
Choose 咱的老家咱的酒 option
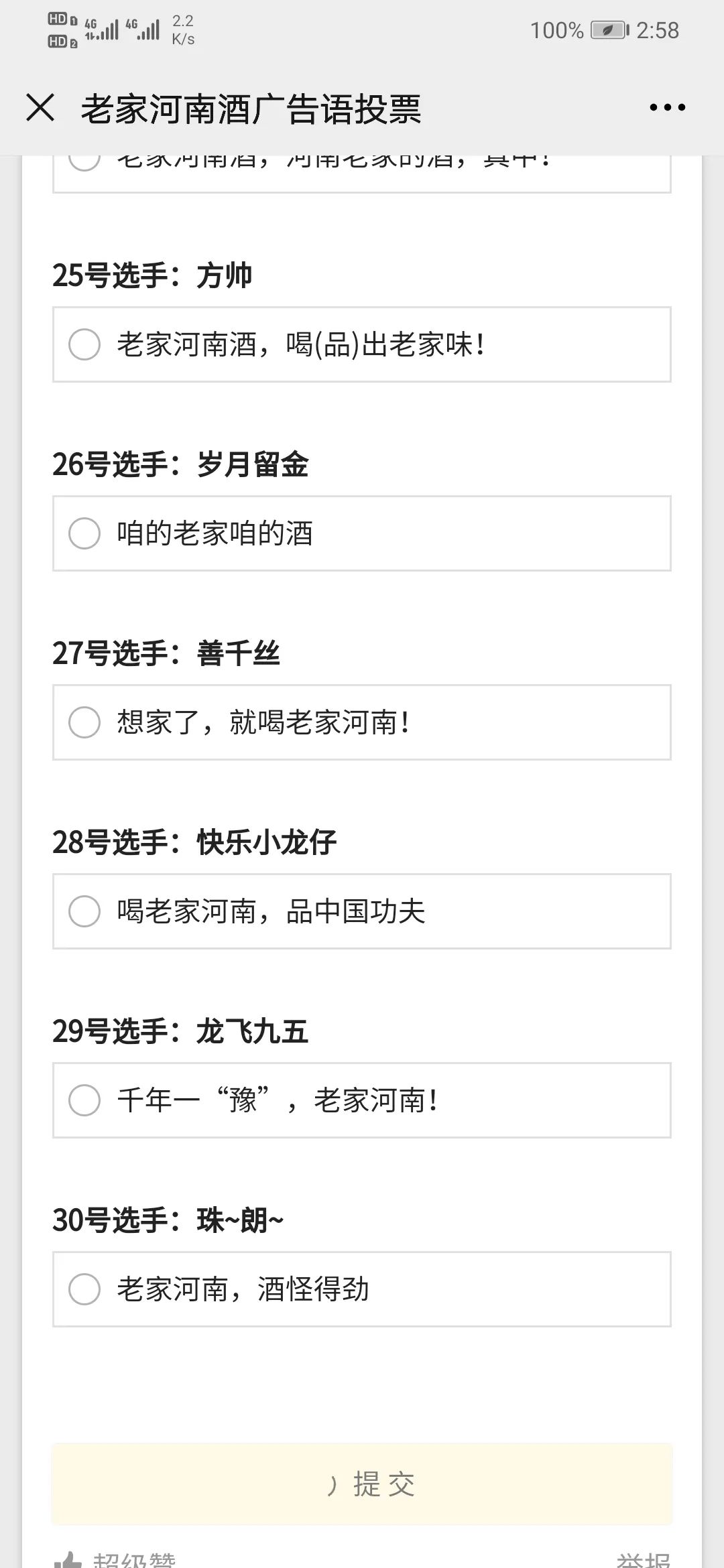(362, 533)
